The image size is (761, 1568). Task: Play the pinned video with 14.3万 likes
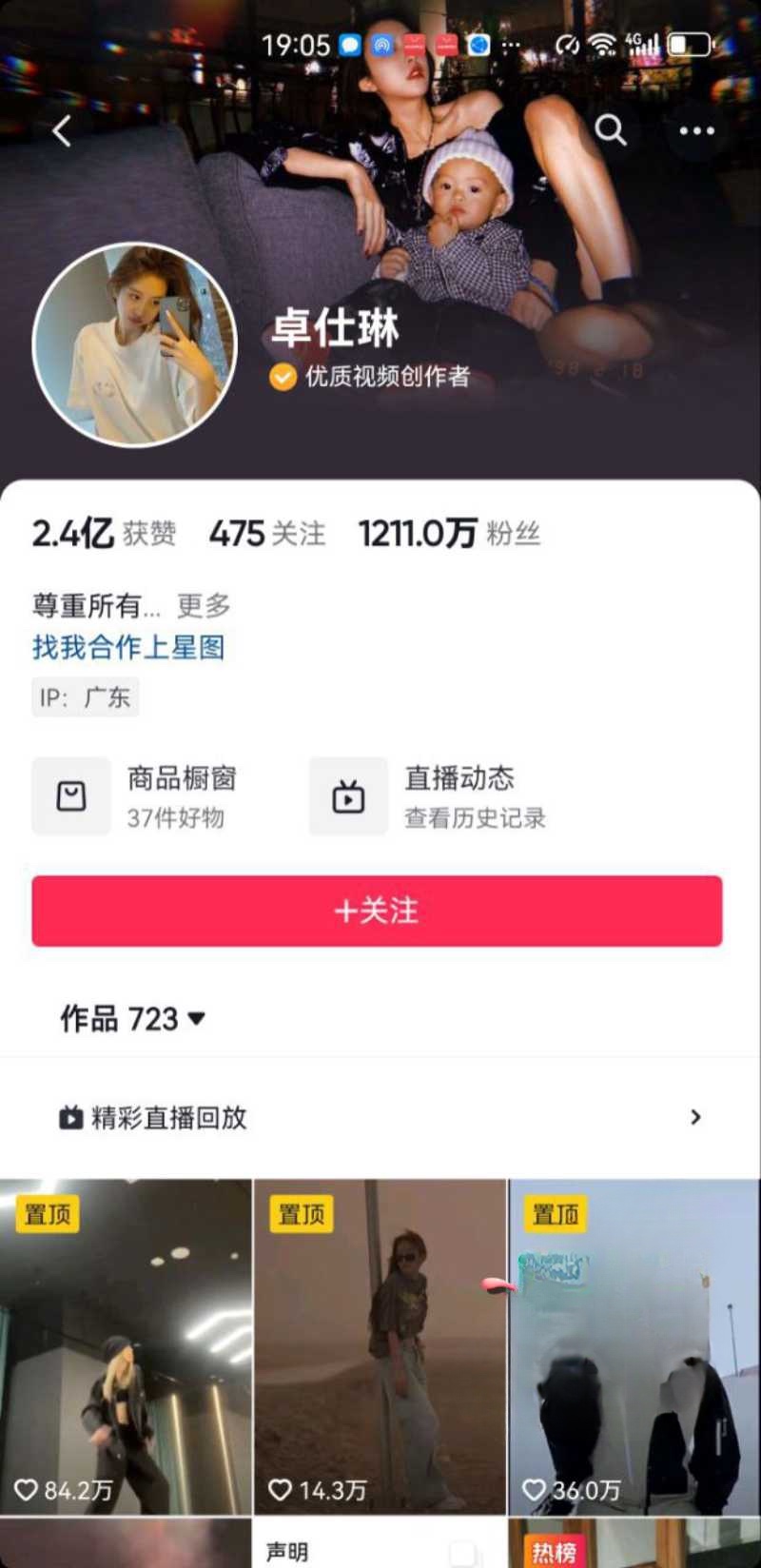coord(380,1346)
